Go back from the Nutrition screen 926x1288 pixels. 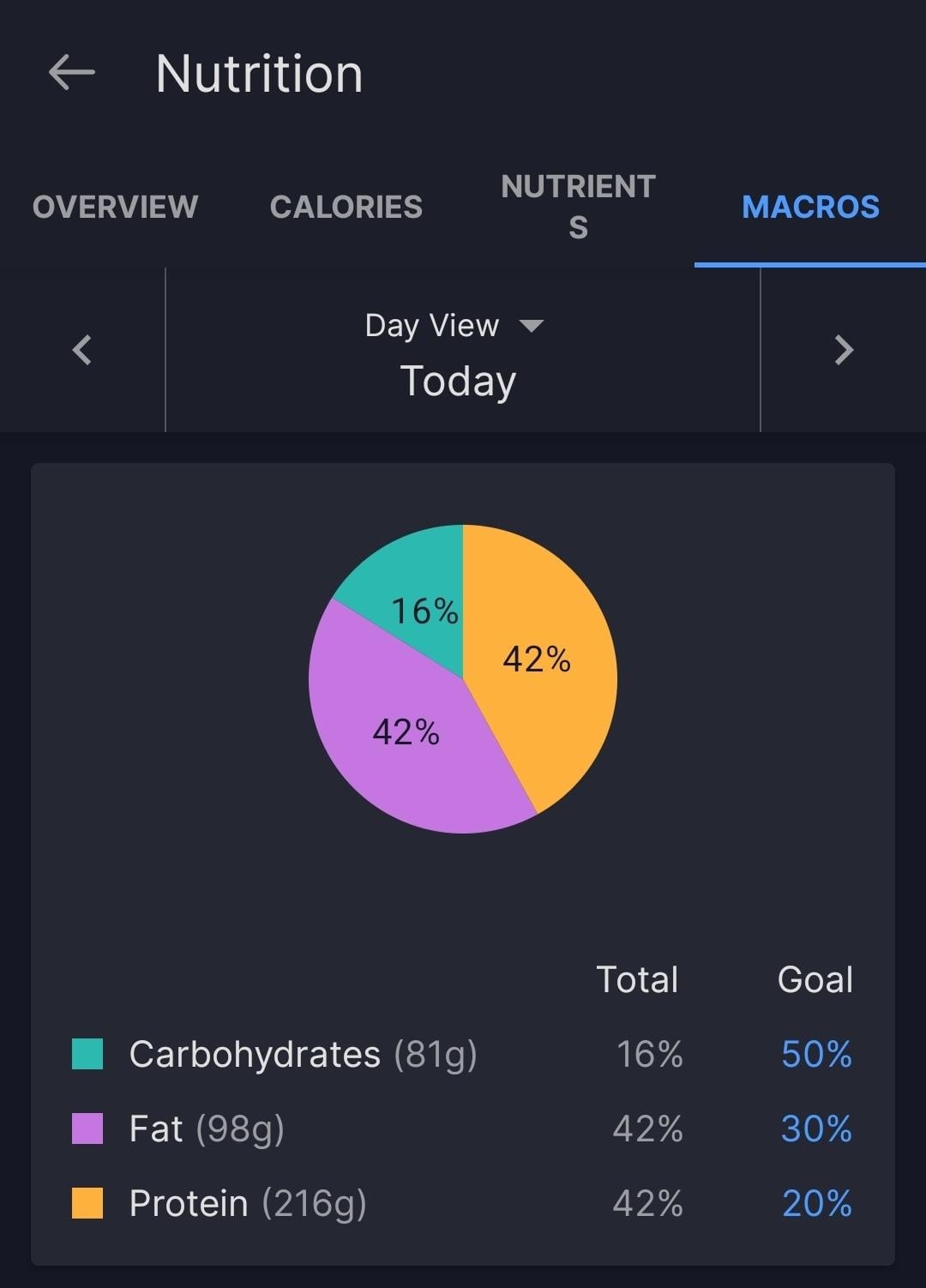(x=72, y=72)
